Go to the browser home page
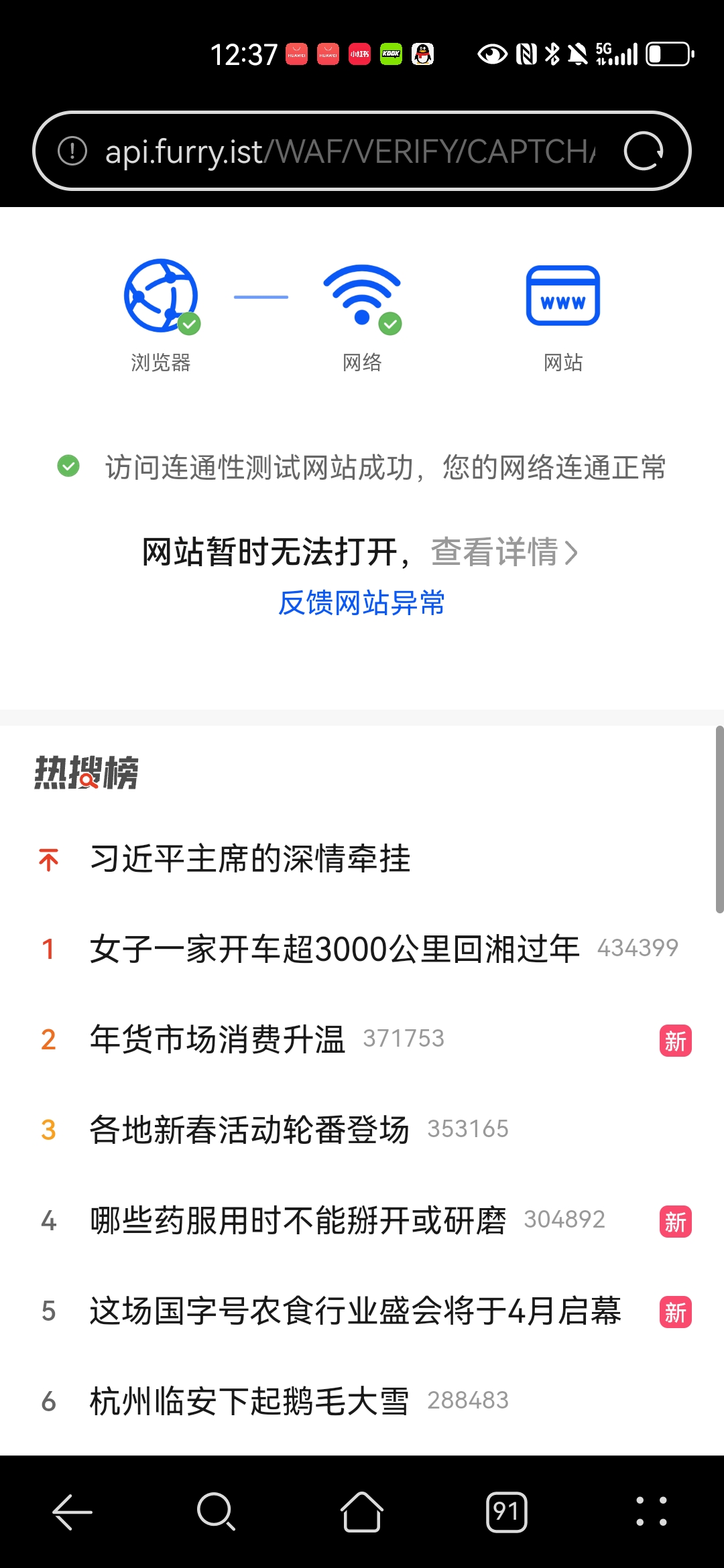 pos(362,1512)
